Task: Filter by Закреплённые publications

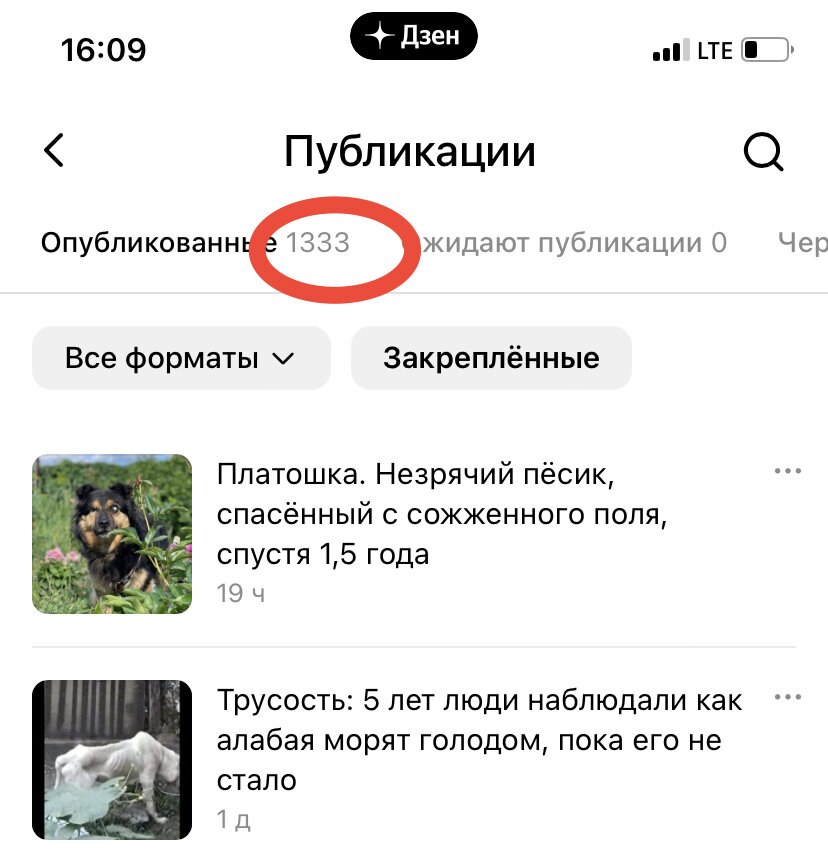Action: coord(491,358)
